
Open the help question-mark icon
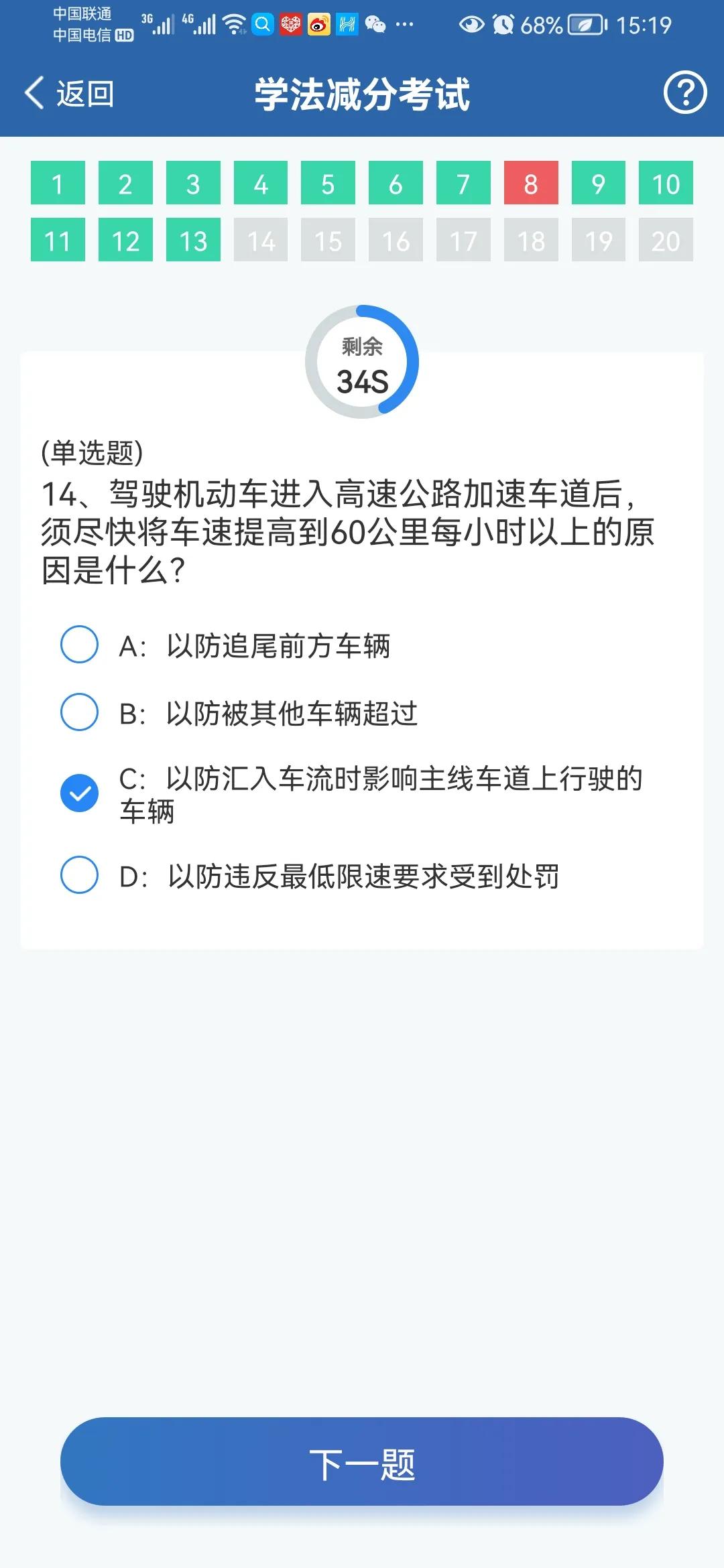point(684,92)
